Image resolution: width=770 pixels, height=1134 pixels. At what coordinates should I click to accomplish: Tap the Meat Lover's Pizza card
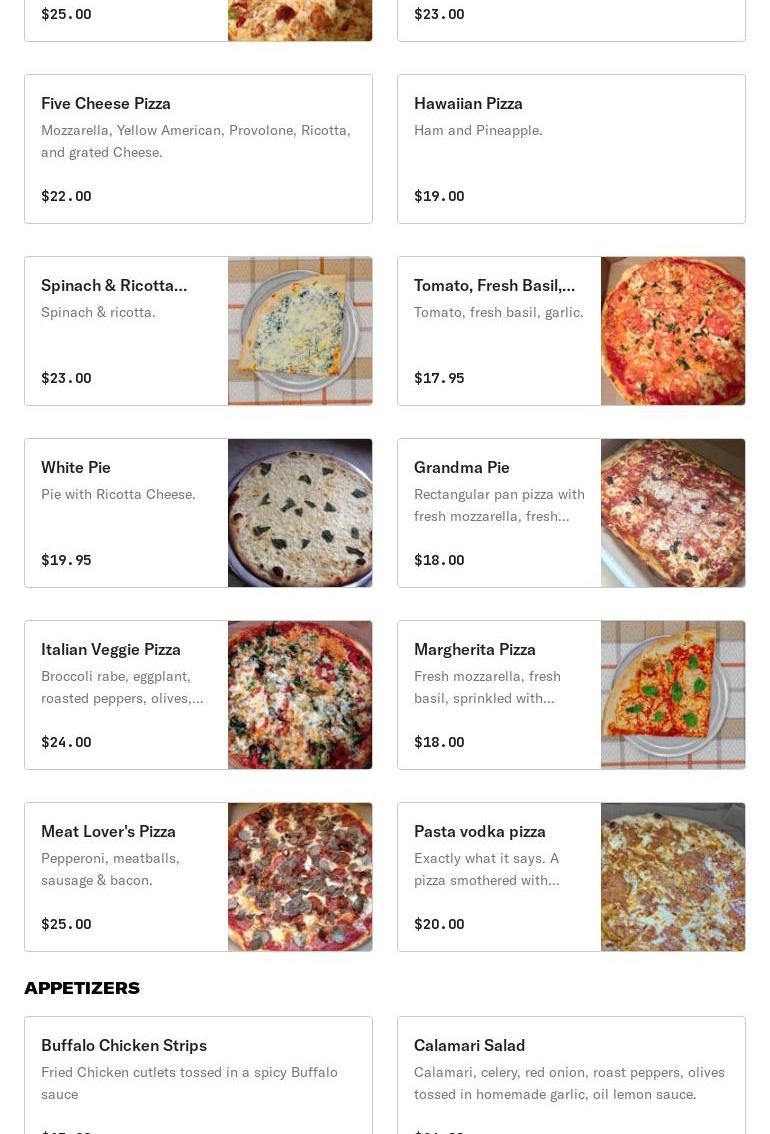198,877
